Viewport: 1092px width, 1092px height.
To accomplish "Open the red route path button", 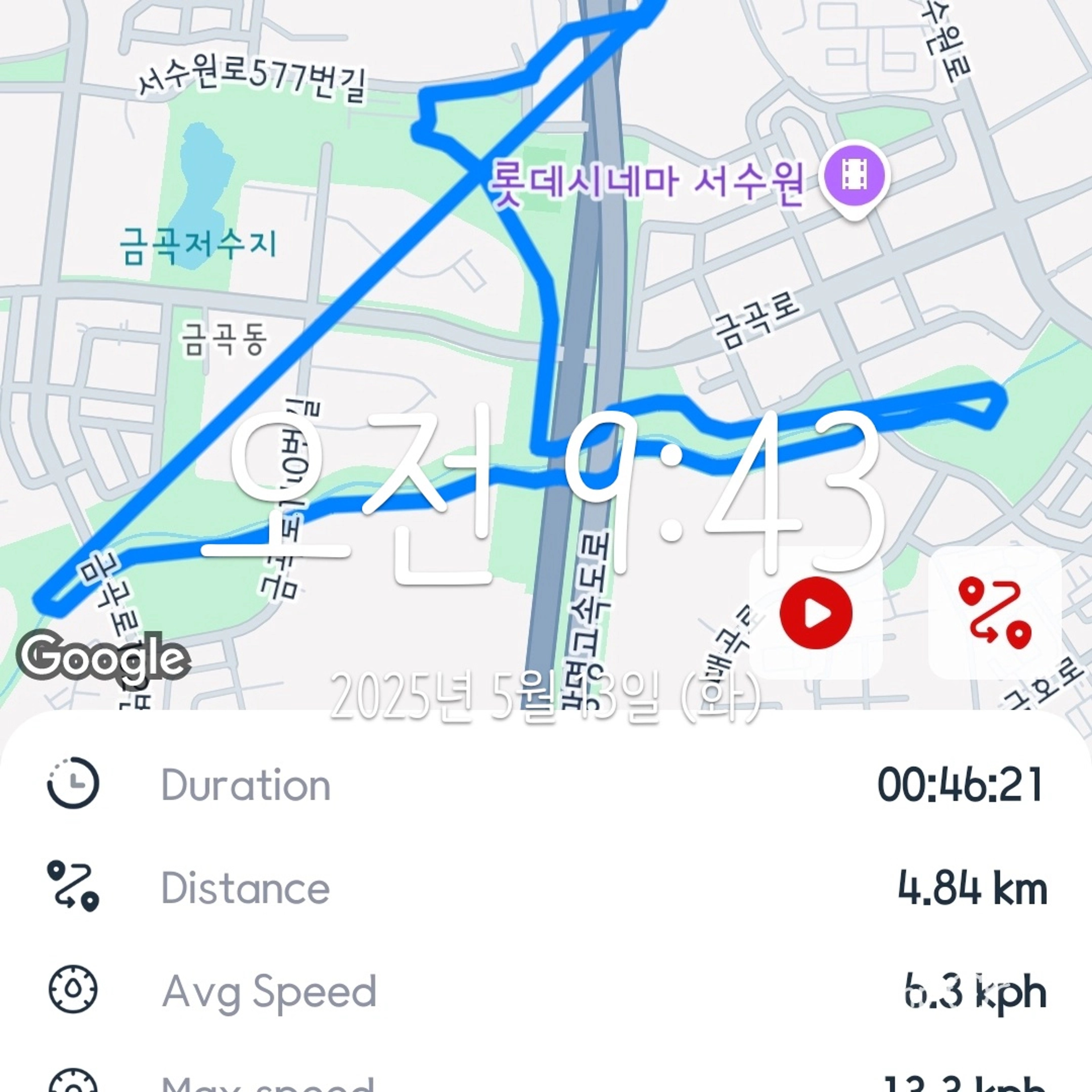I will (x=994, y=613).
